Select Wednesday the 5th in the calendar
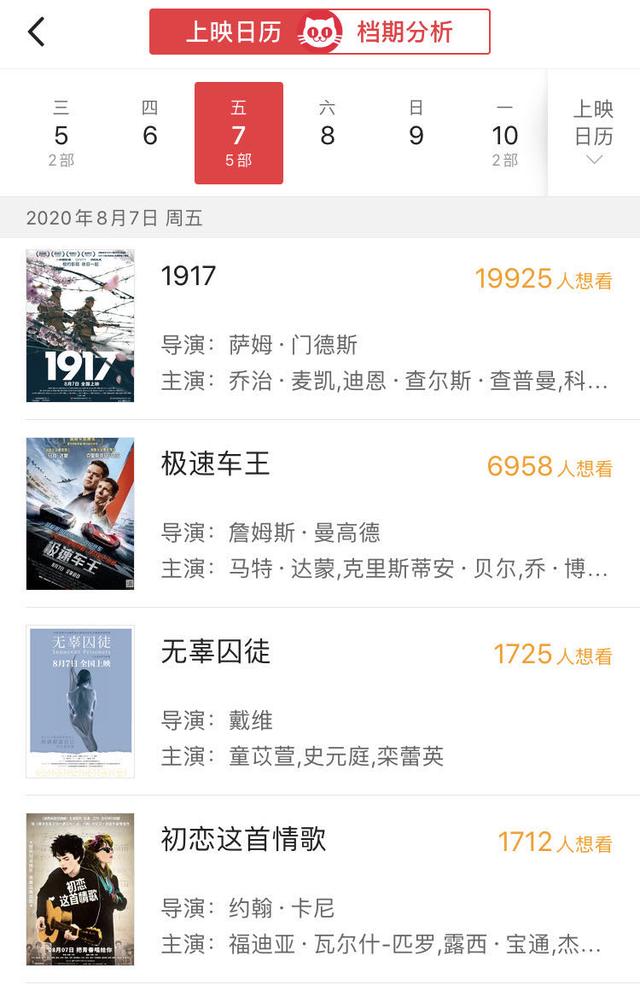640x985 pixels. coord(61,134)
